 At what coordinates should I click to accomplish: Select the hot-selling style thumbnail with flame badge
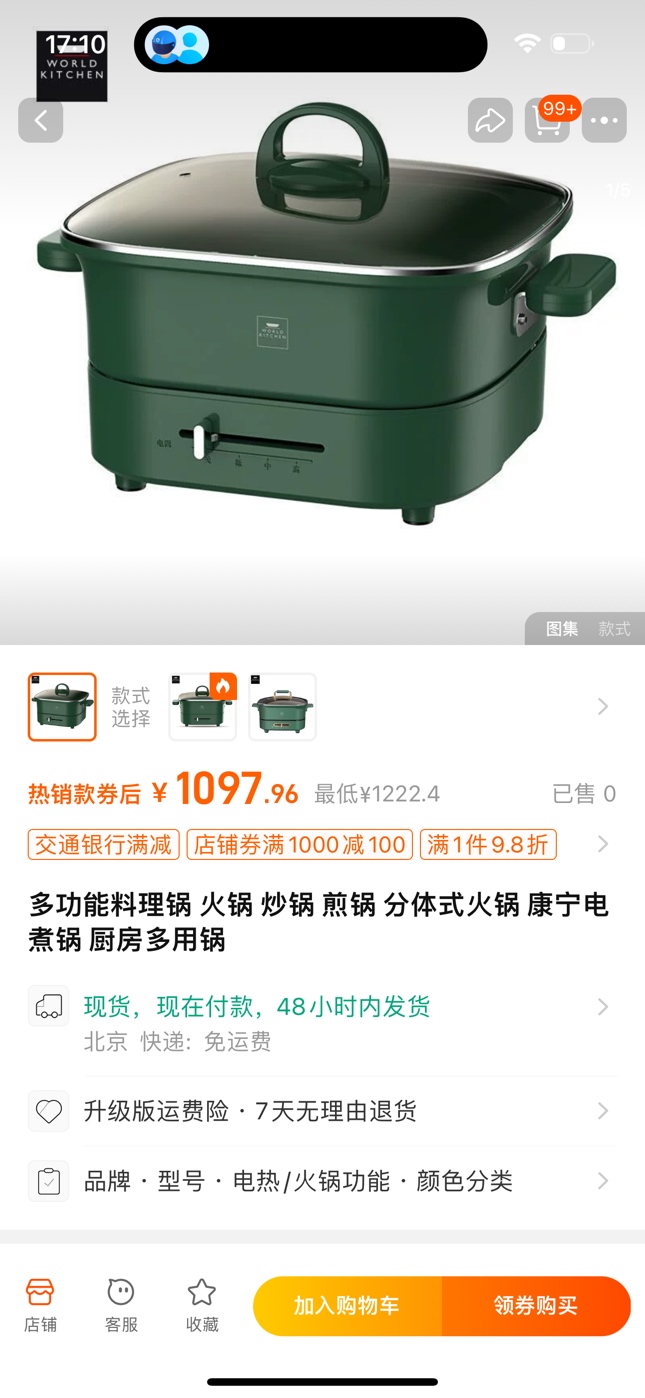click(x=203, y=707)
